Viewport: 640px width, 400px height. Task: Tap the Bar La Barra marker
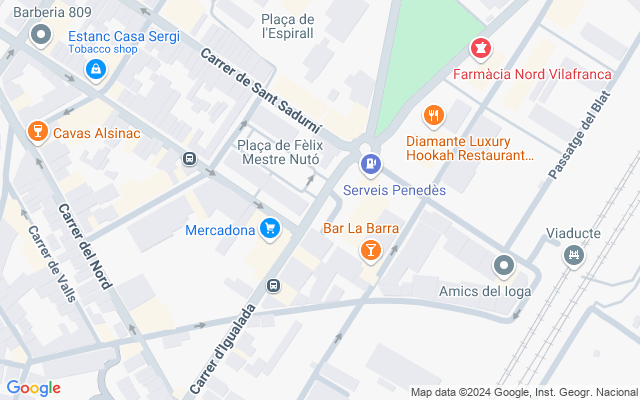[370, 250]
